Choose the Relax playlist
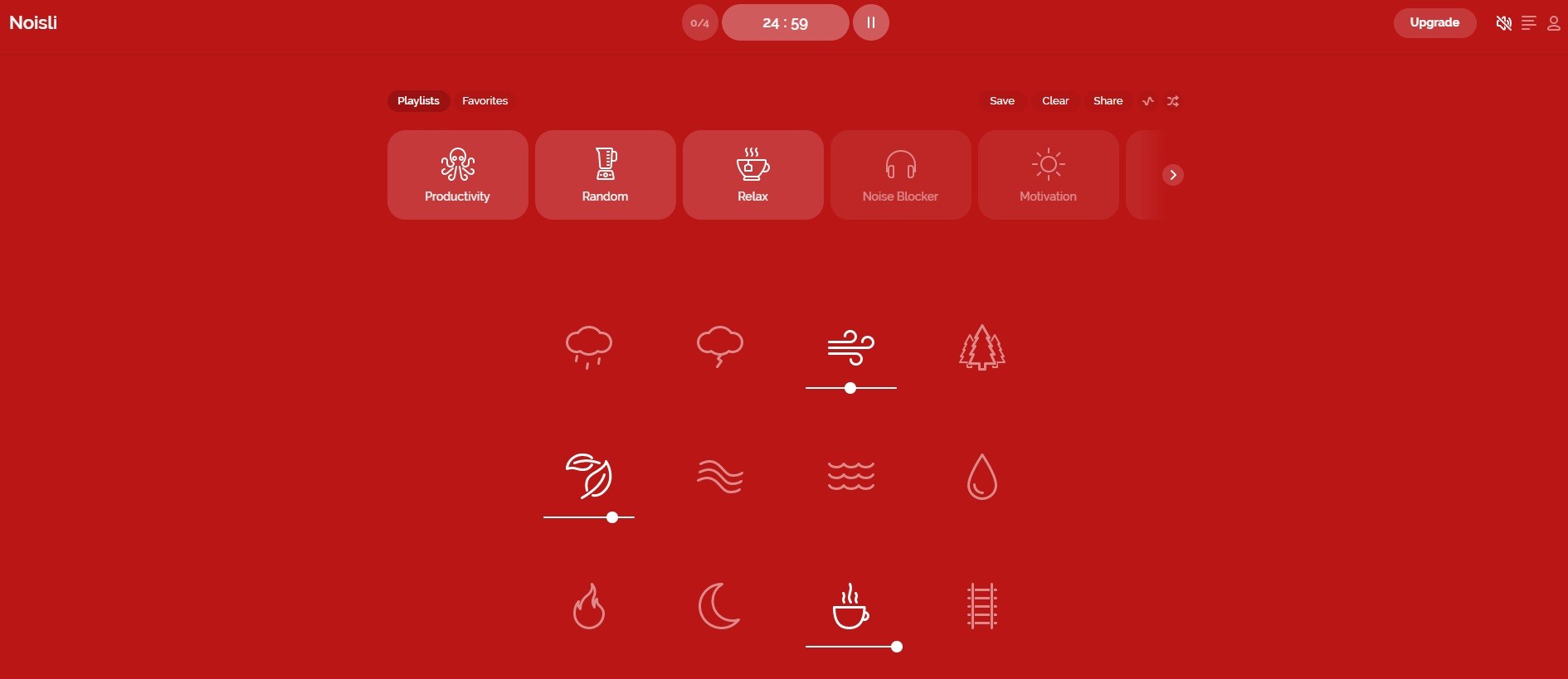1568x679 pixels. 752,175
